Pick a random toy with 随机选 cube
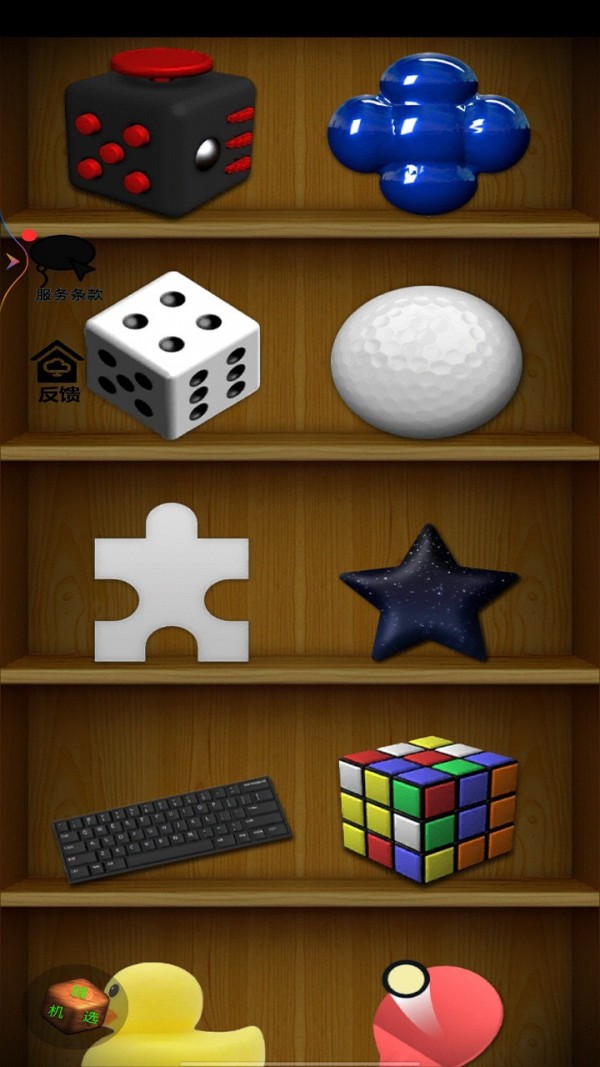The height and width of the screenshot is (1067, 600). point(76,1004)
